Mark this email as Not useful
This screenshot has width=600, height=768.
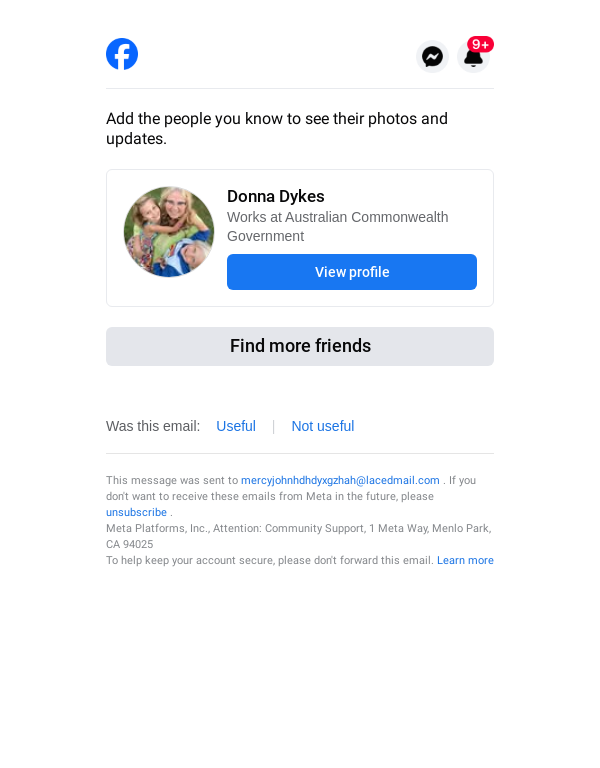pos(322,426)
